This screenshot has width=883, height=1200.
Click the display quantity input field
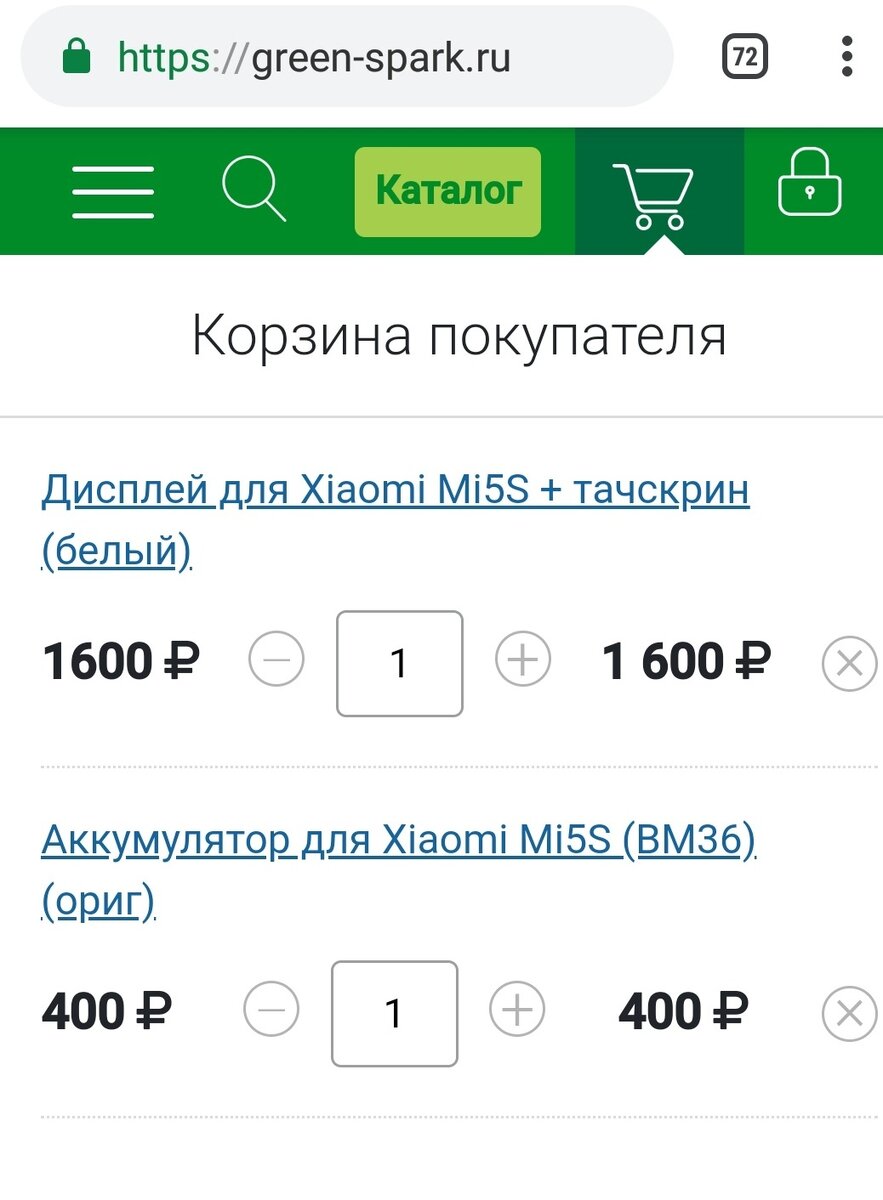399,663
